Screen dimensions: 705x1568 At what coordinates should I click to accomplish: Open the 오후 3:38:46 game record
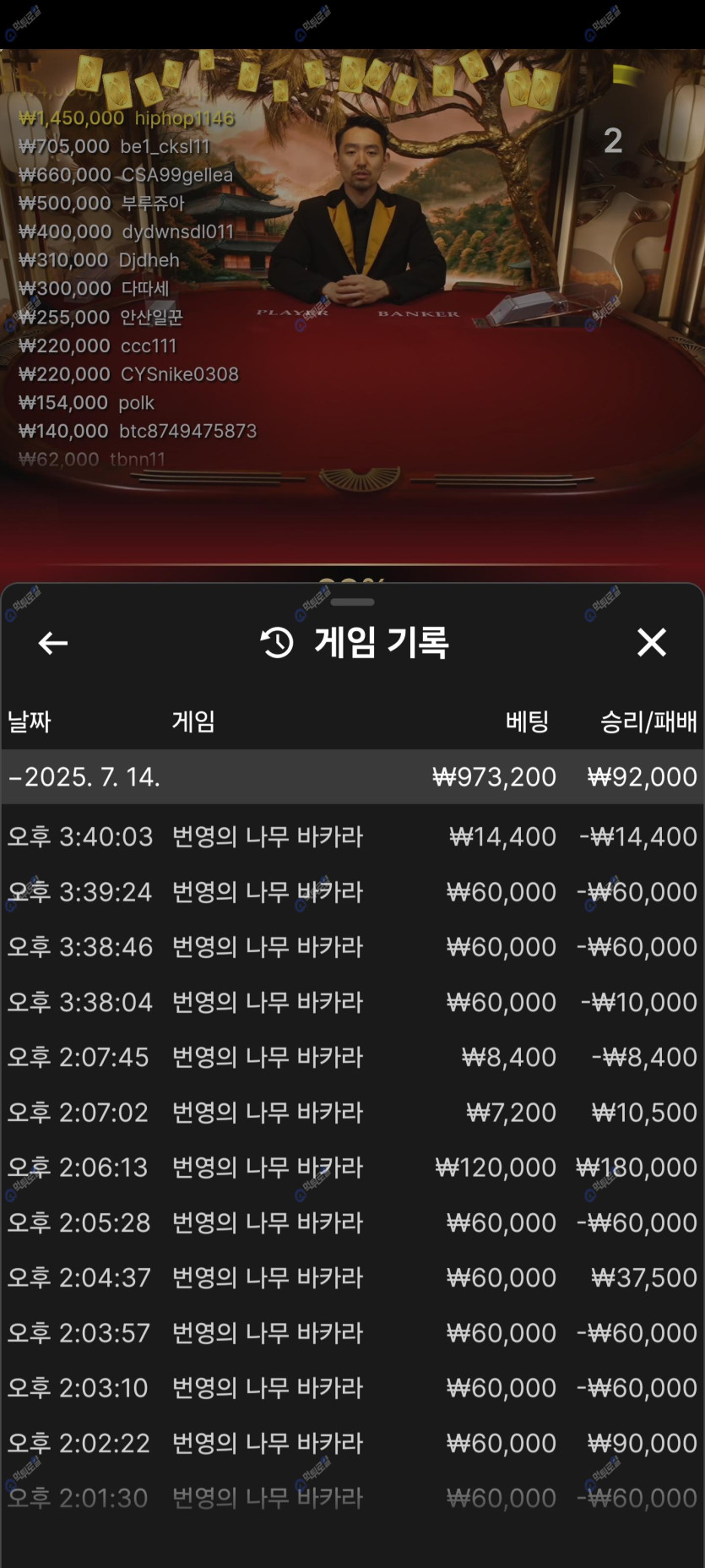point(352,946)
